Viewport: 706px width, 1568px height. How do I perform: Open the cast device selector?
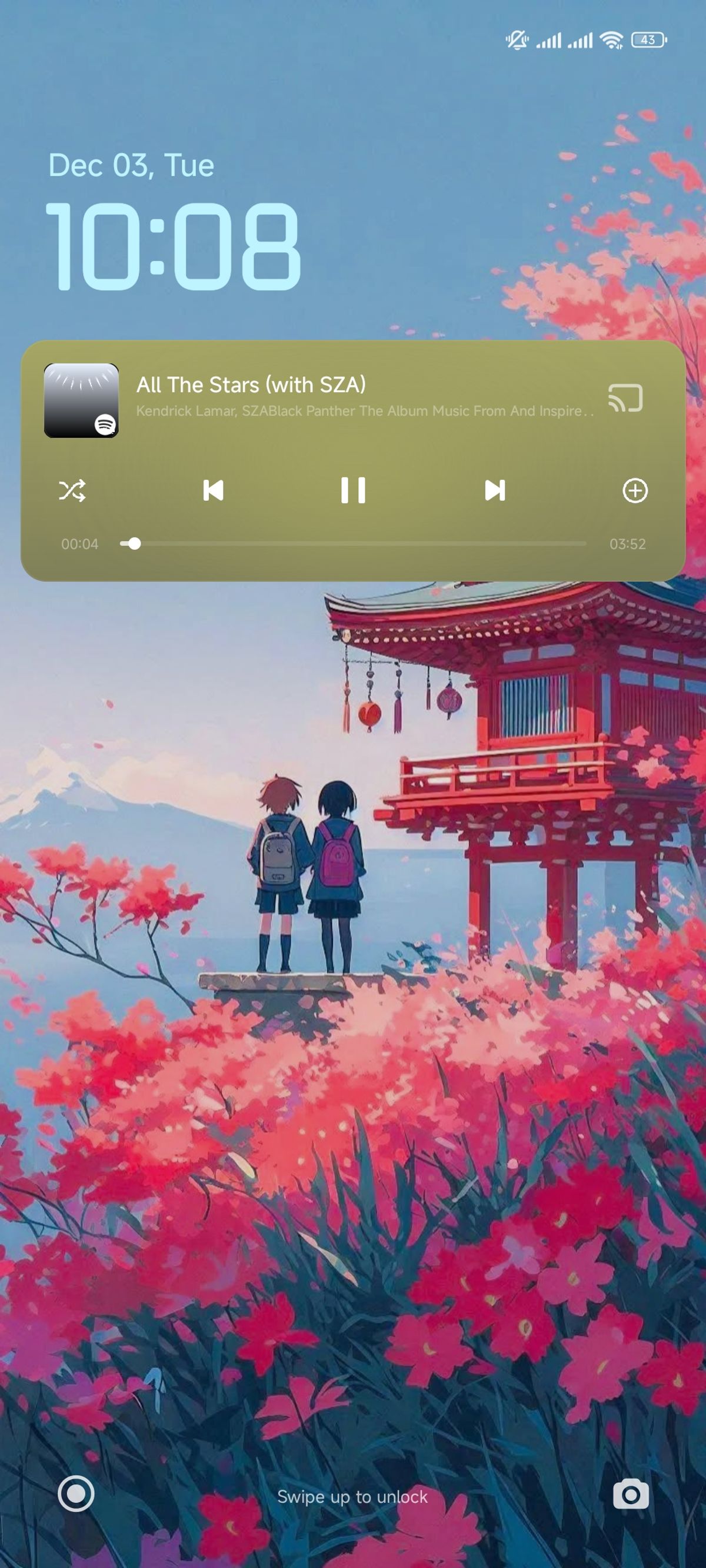(x=625, y=398)
